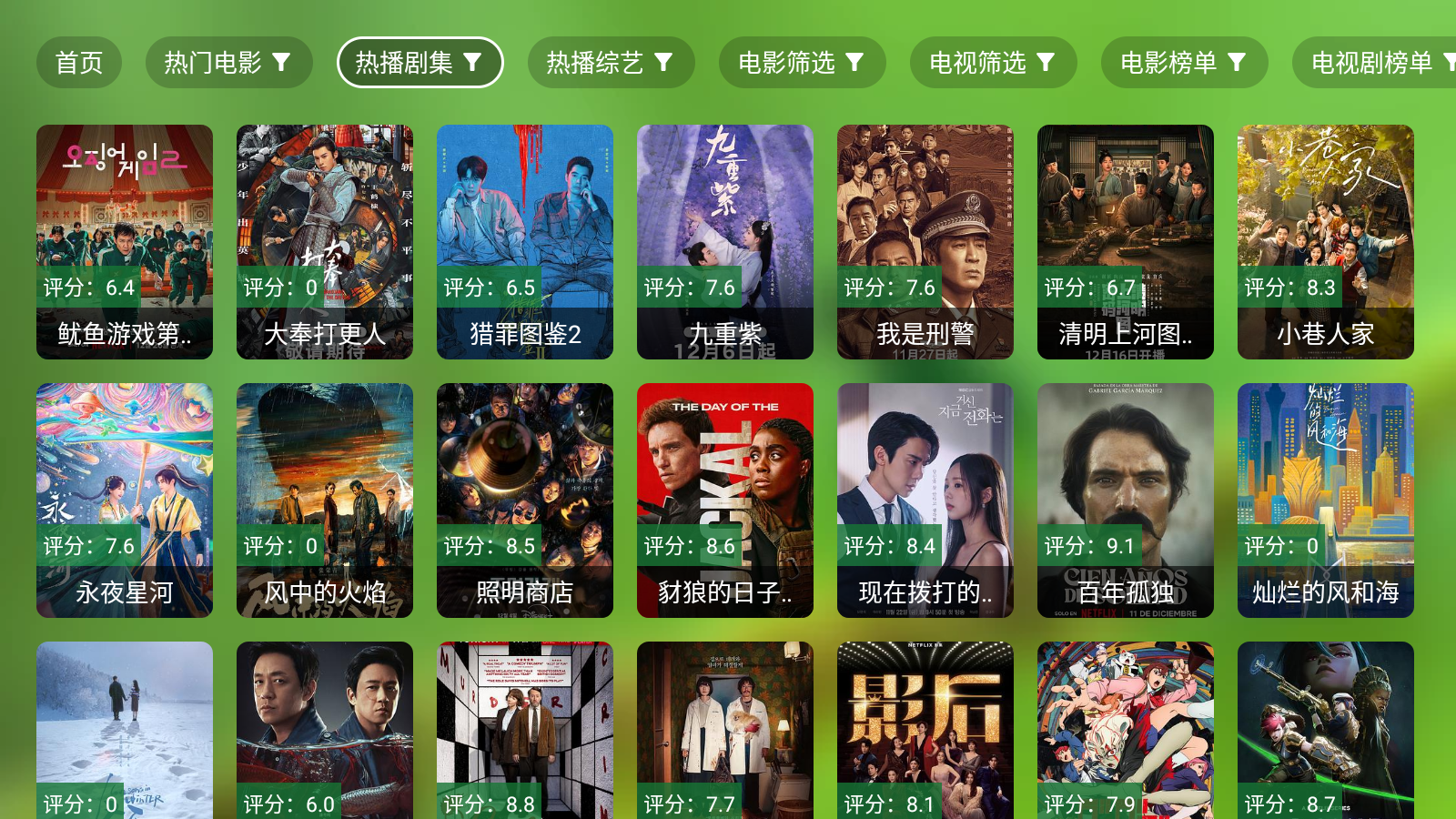Open the 电影筛选 dropdown
Image resolution: width=1456 pixels, height=819 pixels.
click(x=802, y=63)
